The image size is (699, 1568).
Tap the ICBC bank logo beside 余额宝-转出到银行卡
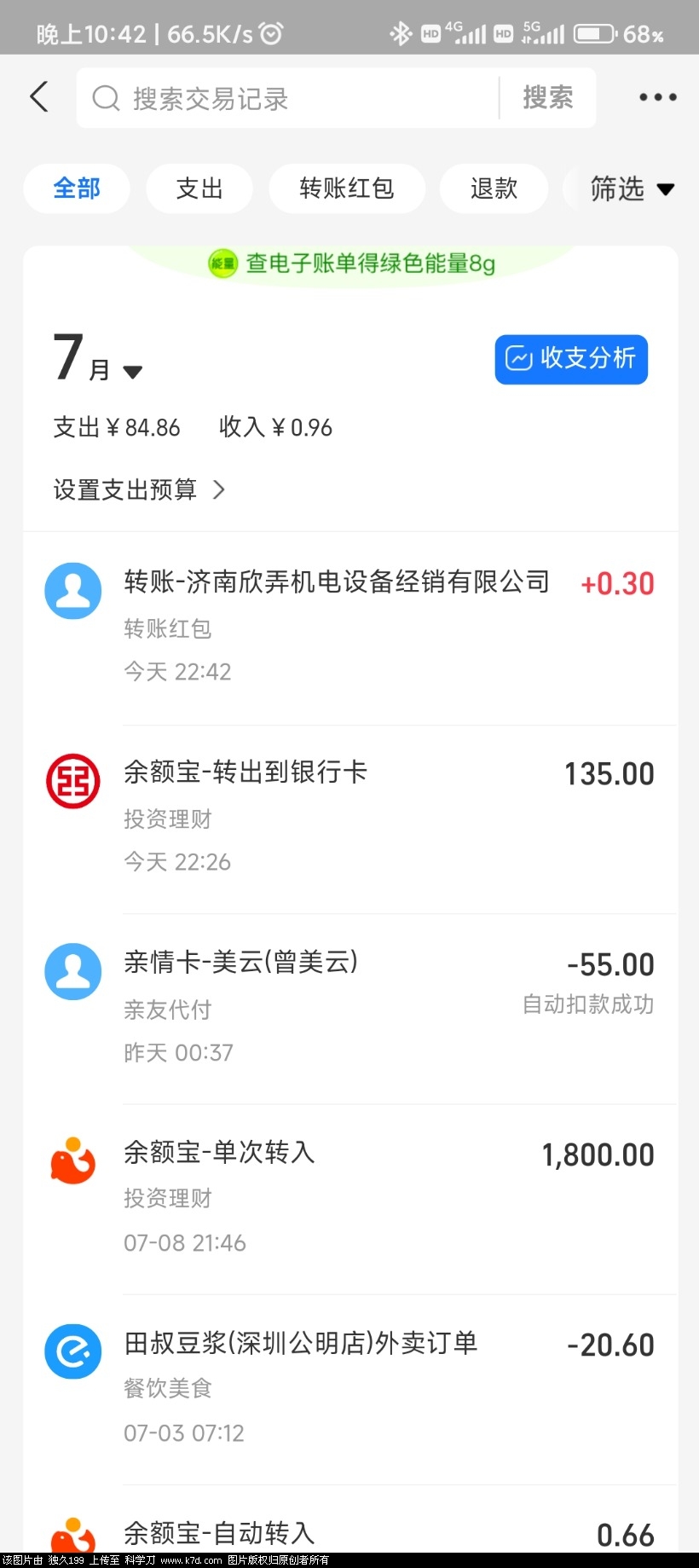click(72, 780)
